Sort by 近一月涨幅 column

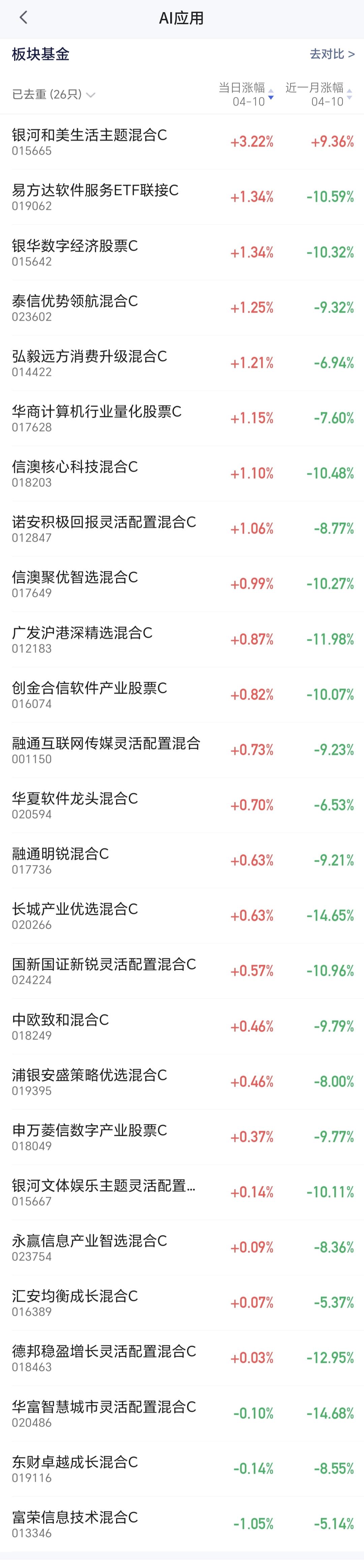319,94
